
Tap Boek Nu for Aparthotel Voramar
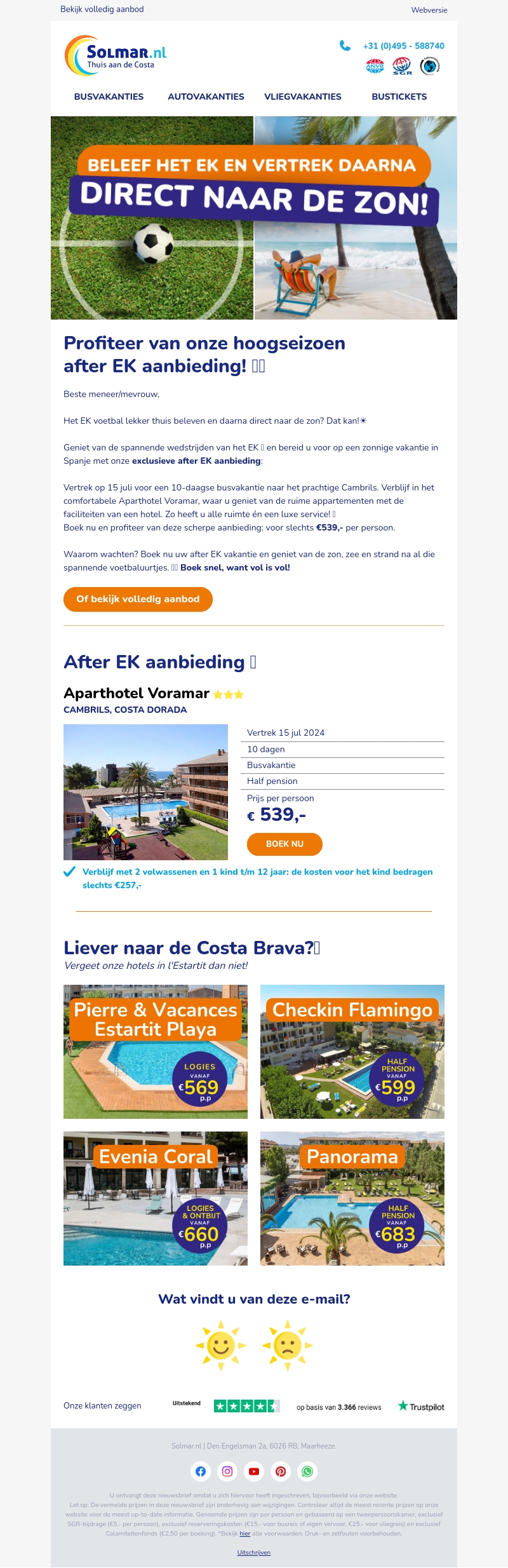[x=284, y=844]
